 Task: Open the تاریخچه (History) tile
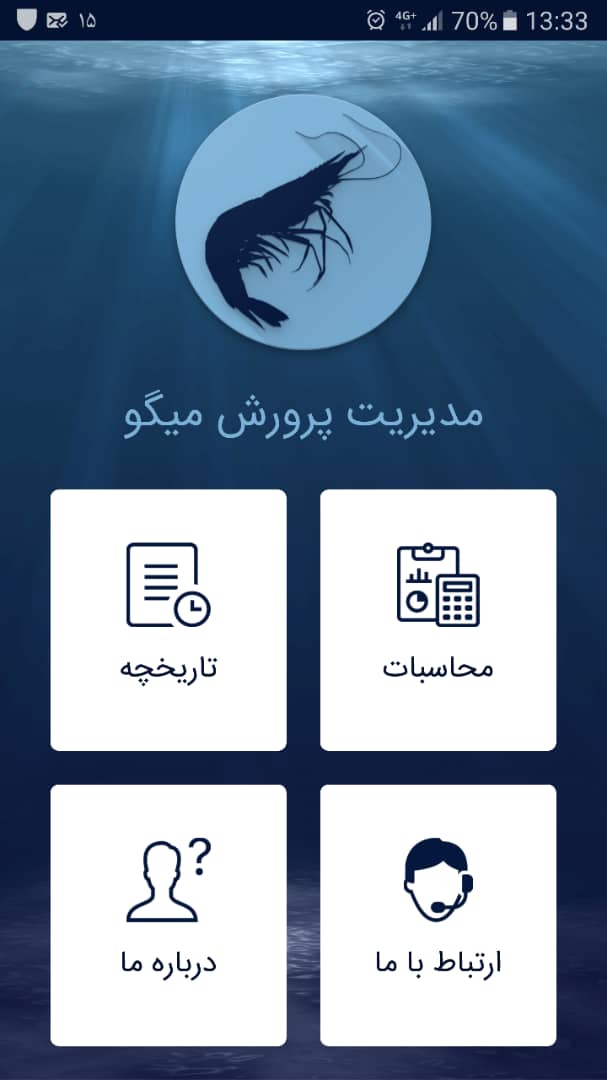(168, 619)
